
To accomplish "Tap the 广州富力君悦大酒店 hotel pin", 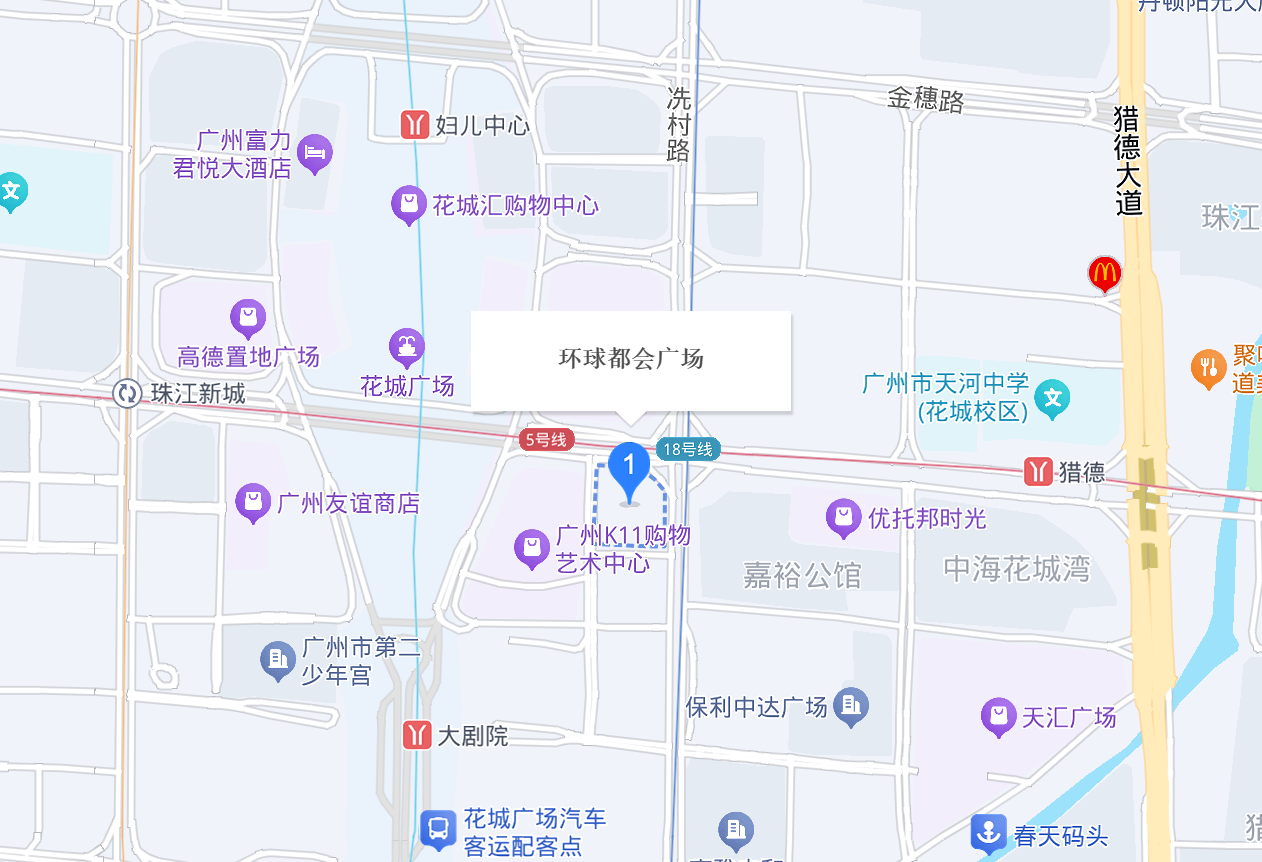I will (x=316, y=153).
